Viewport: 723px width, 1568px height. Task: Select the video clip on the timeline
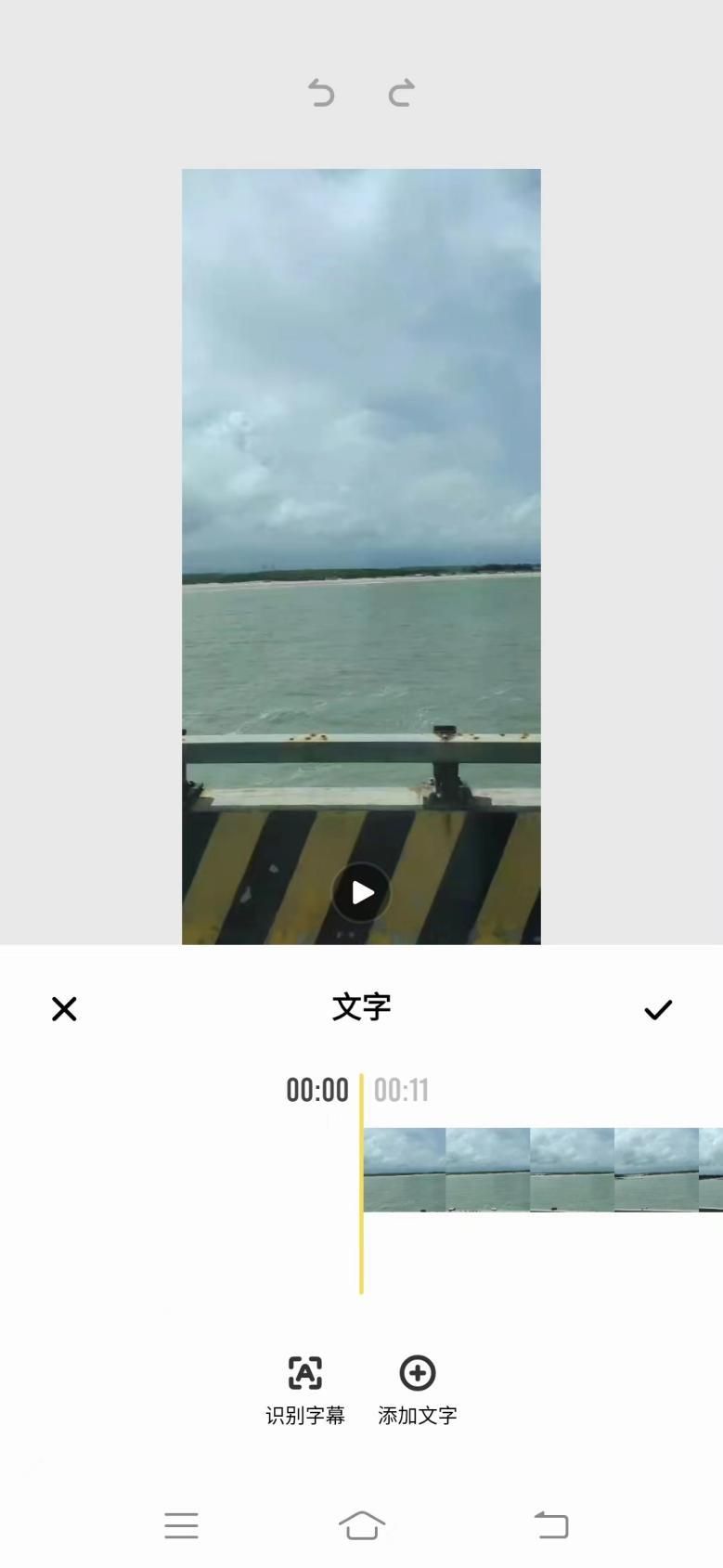coord(542,1170)
